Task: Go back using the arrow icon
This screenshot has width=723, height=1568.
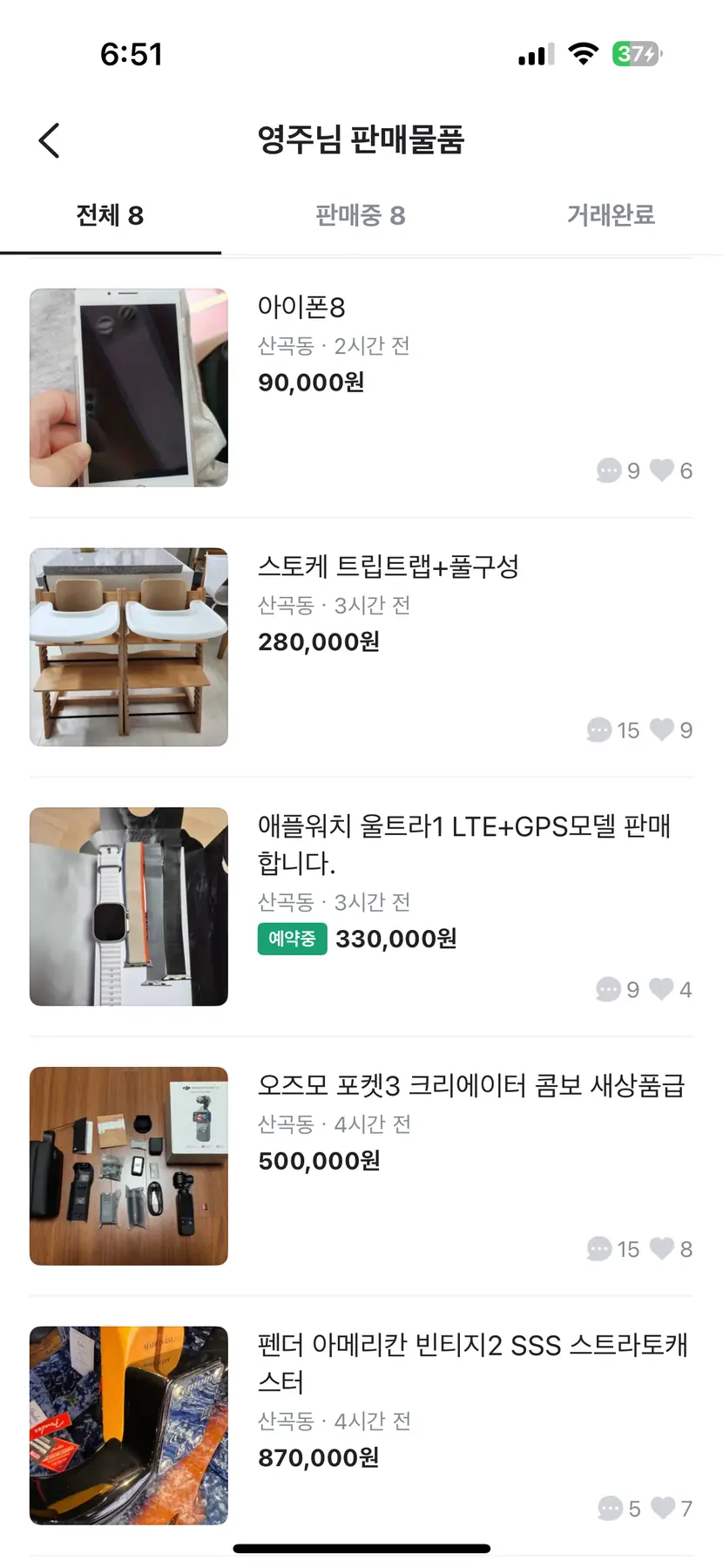Action: click(50, 140)
